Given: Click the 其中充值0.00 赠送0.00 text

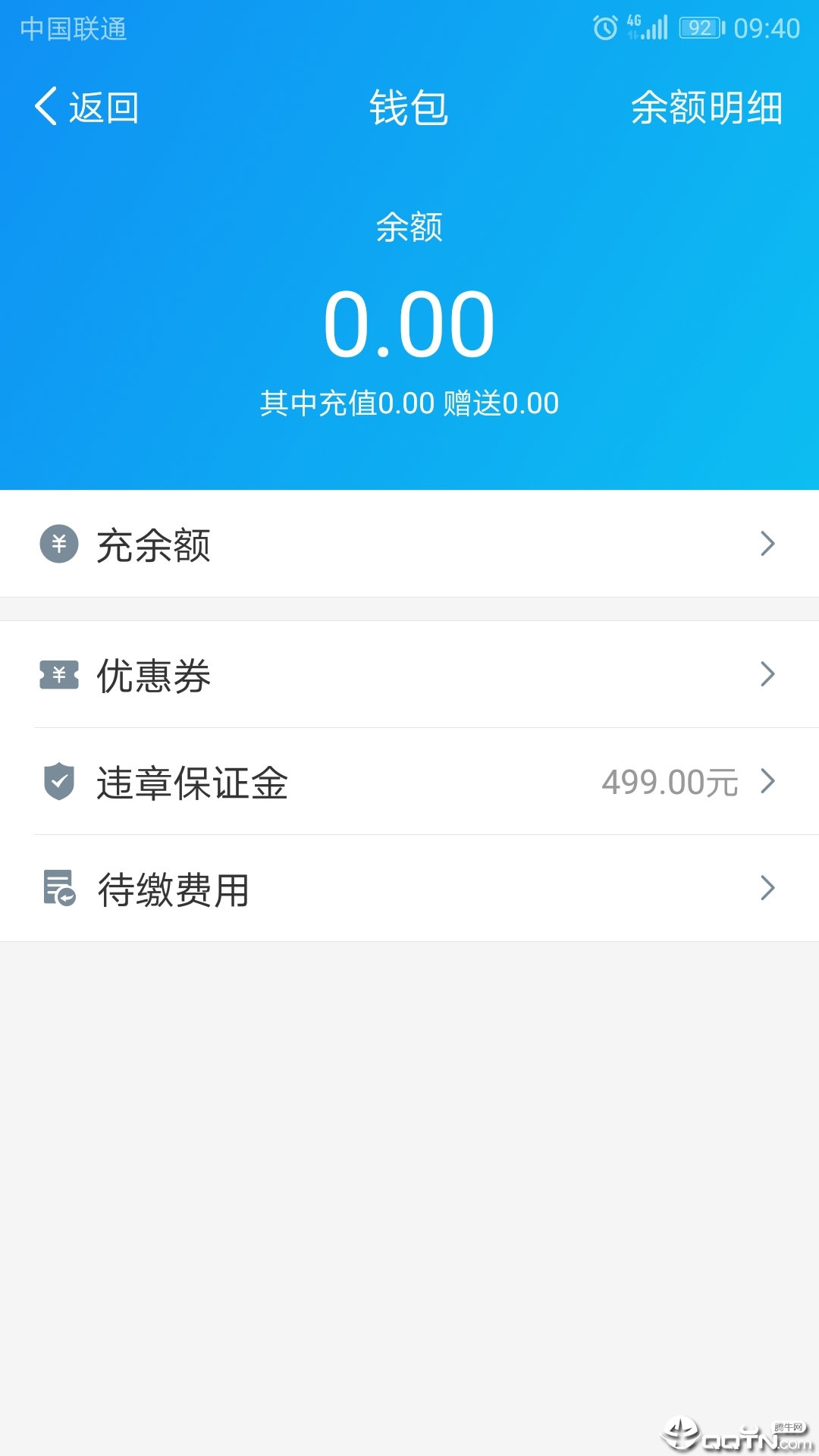Looking at the screenshot, I should pos(408,403).
